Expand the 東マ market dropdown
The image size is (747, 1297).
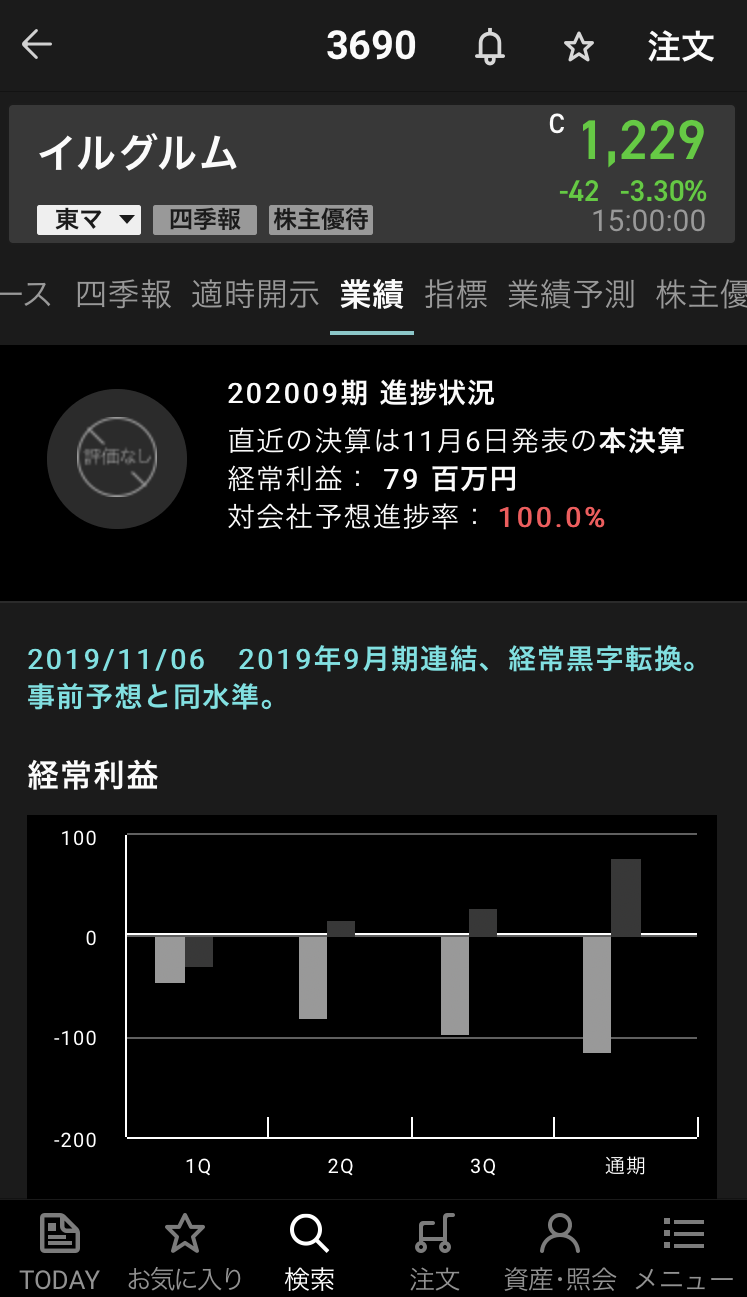coord(89,220)
